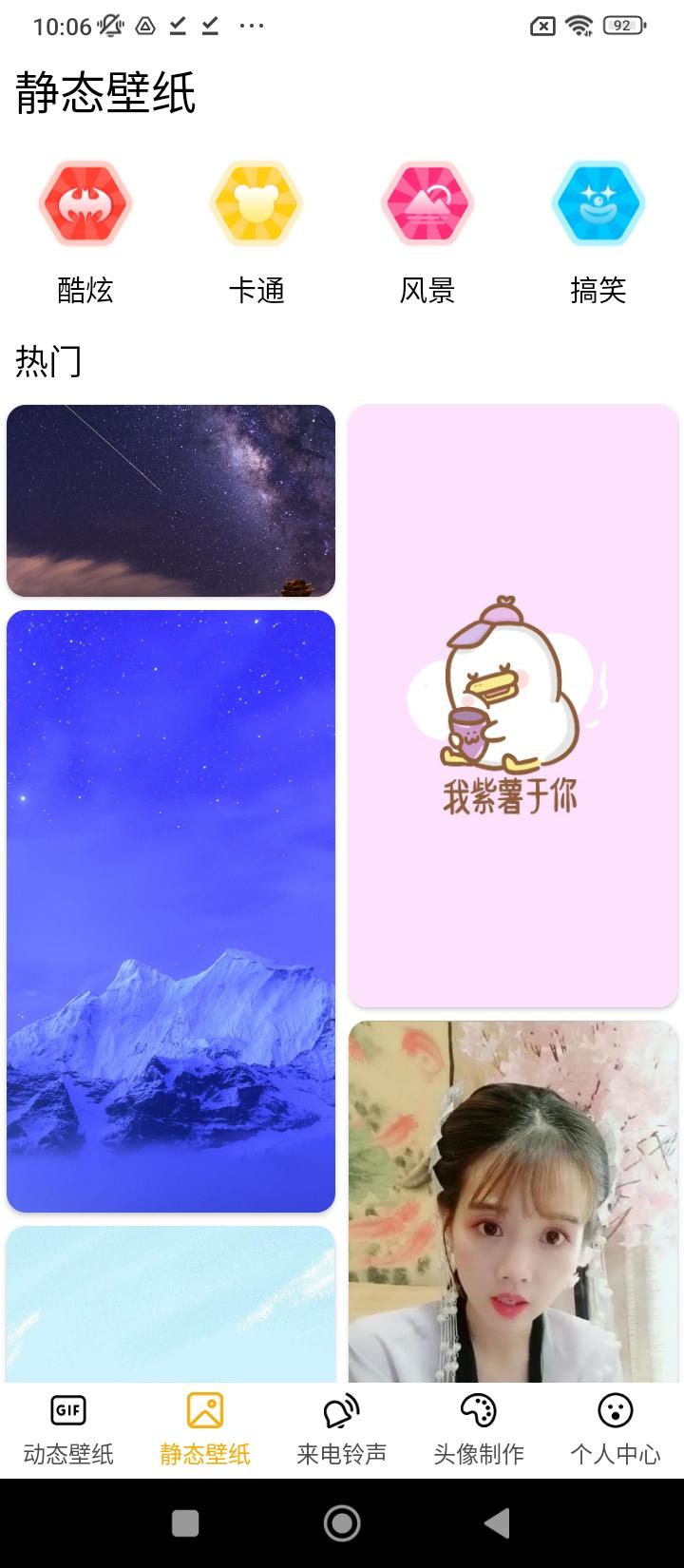The width and height of the screenshot is (684, 1568).
Task: Go to the 来电铃声 tab
Action: (342, 1429)
